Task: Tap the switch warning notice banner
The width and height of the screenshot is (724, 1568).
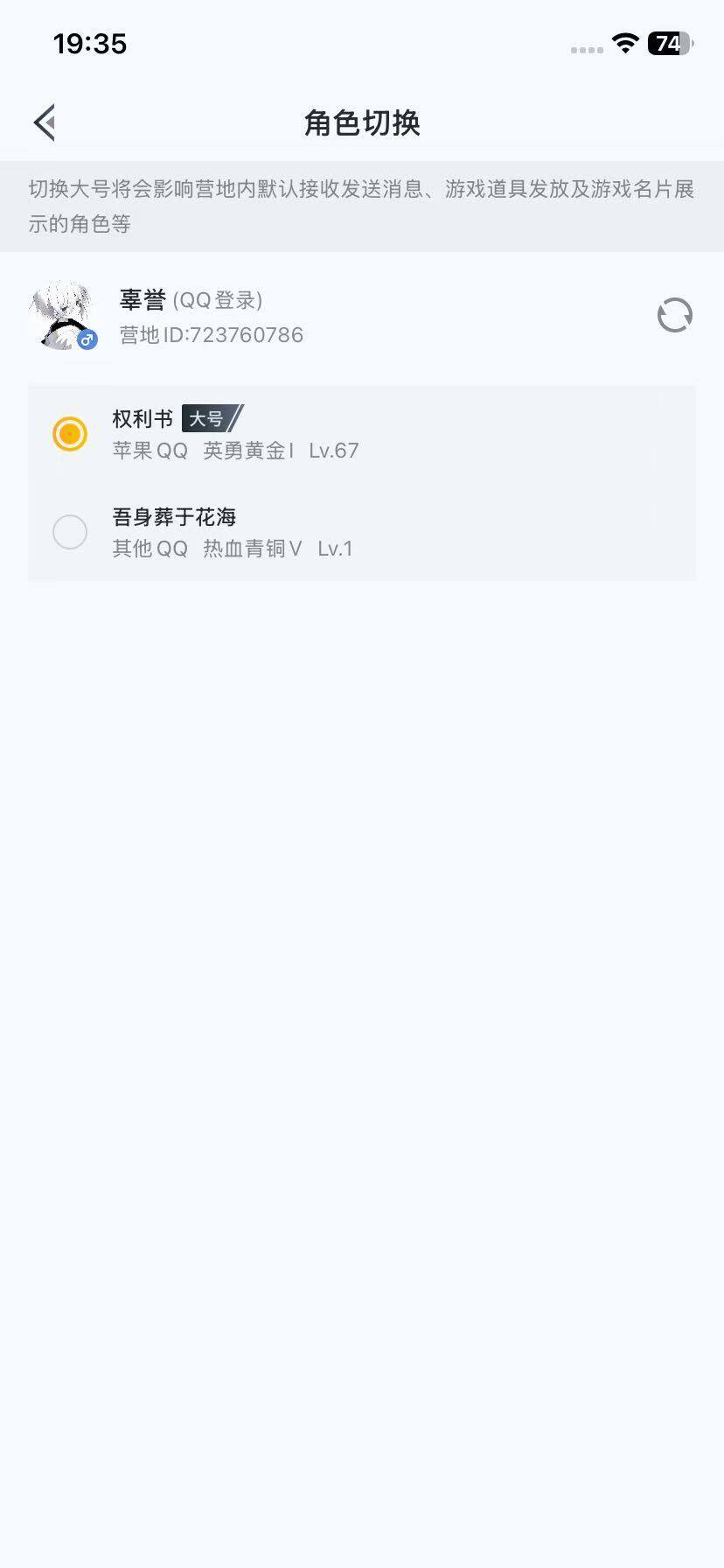Action: [362, 206]
